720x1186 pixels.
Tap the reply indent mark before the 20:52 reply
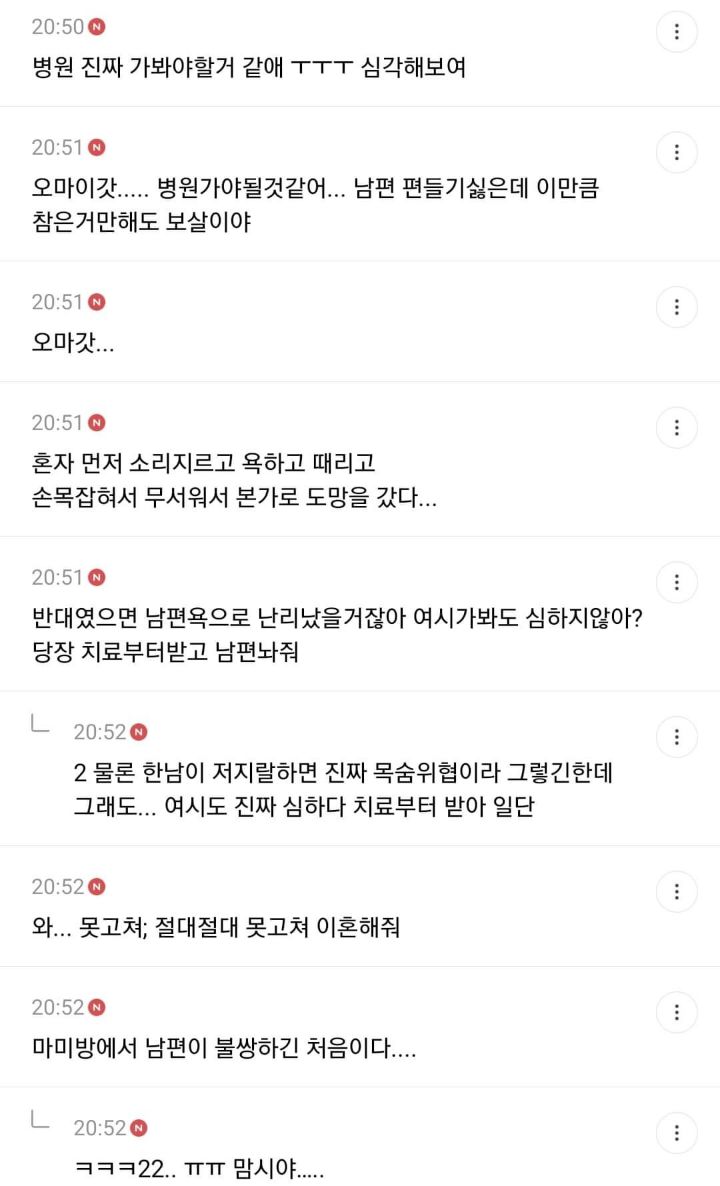tap(42, 728)
